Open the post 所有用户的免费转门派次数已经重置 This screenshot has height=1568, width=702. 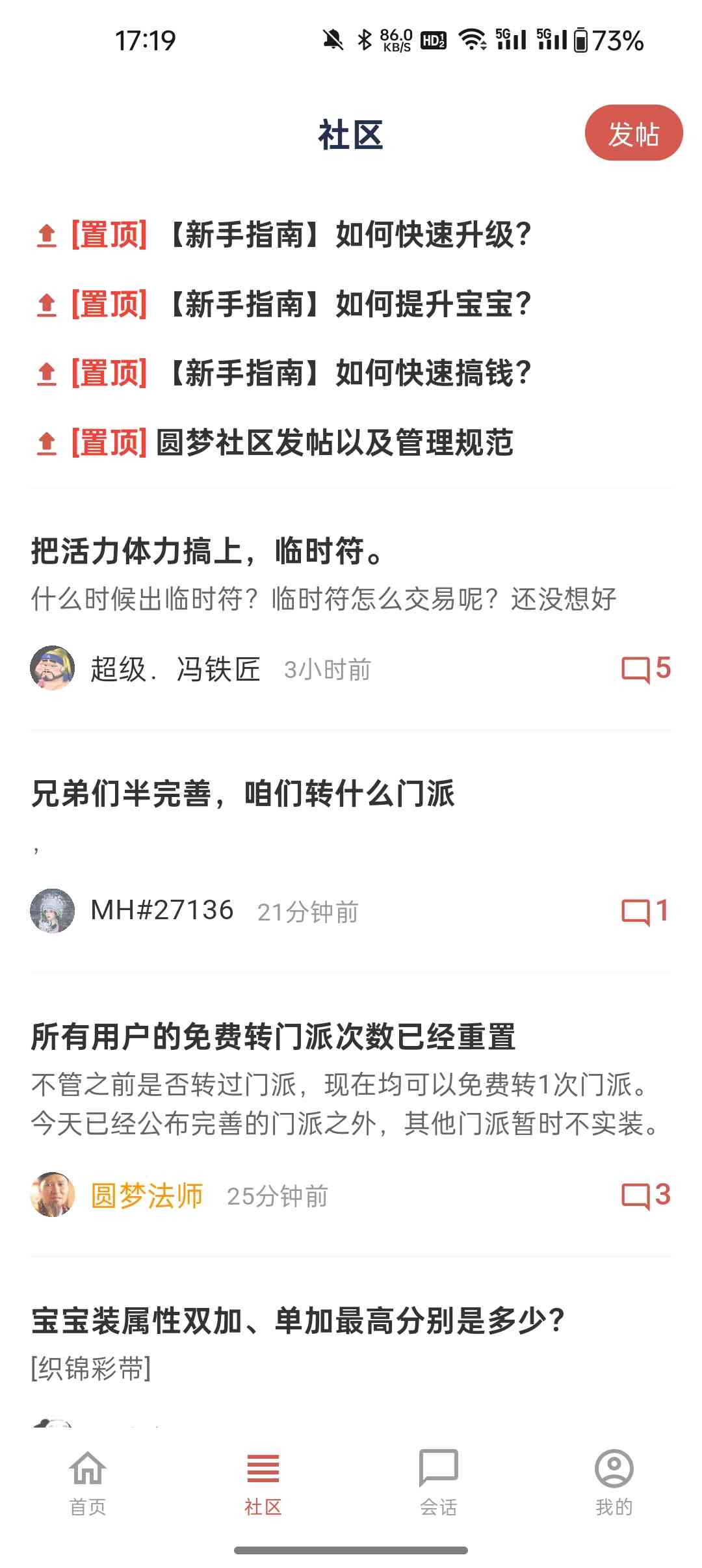273,1037
